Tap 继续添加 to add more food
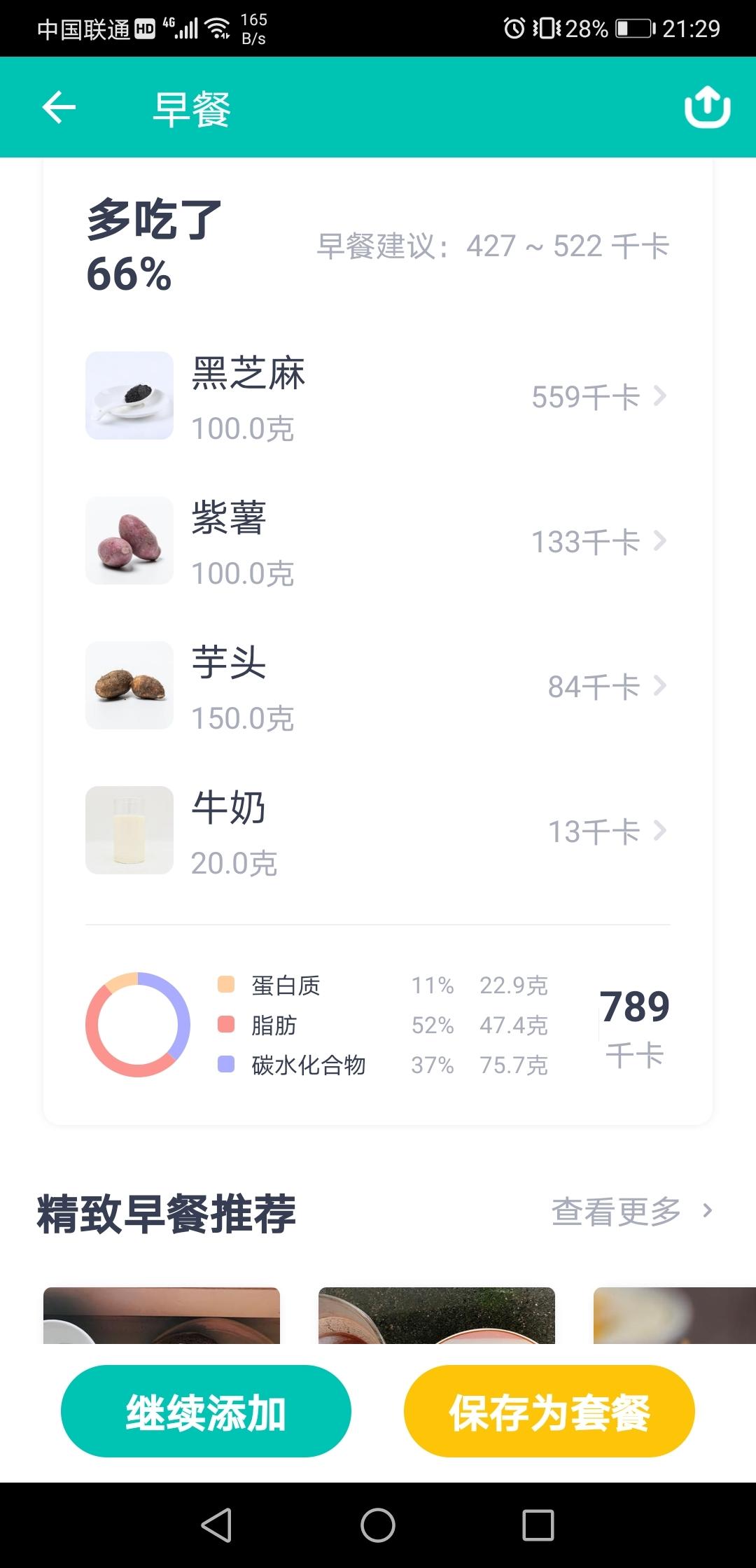Viewport: 756px width, 1568px height. pyautogui.click(x=206, y=1412)
